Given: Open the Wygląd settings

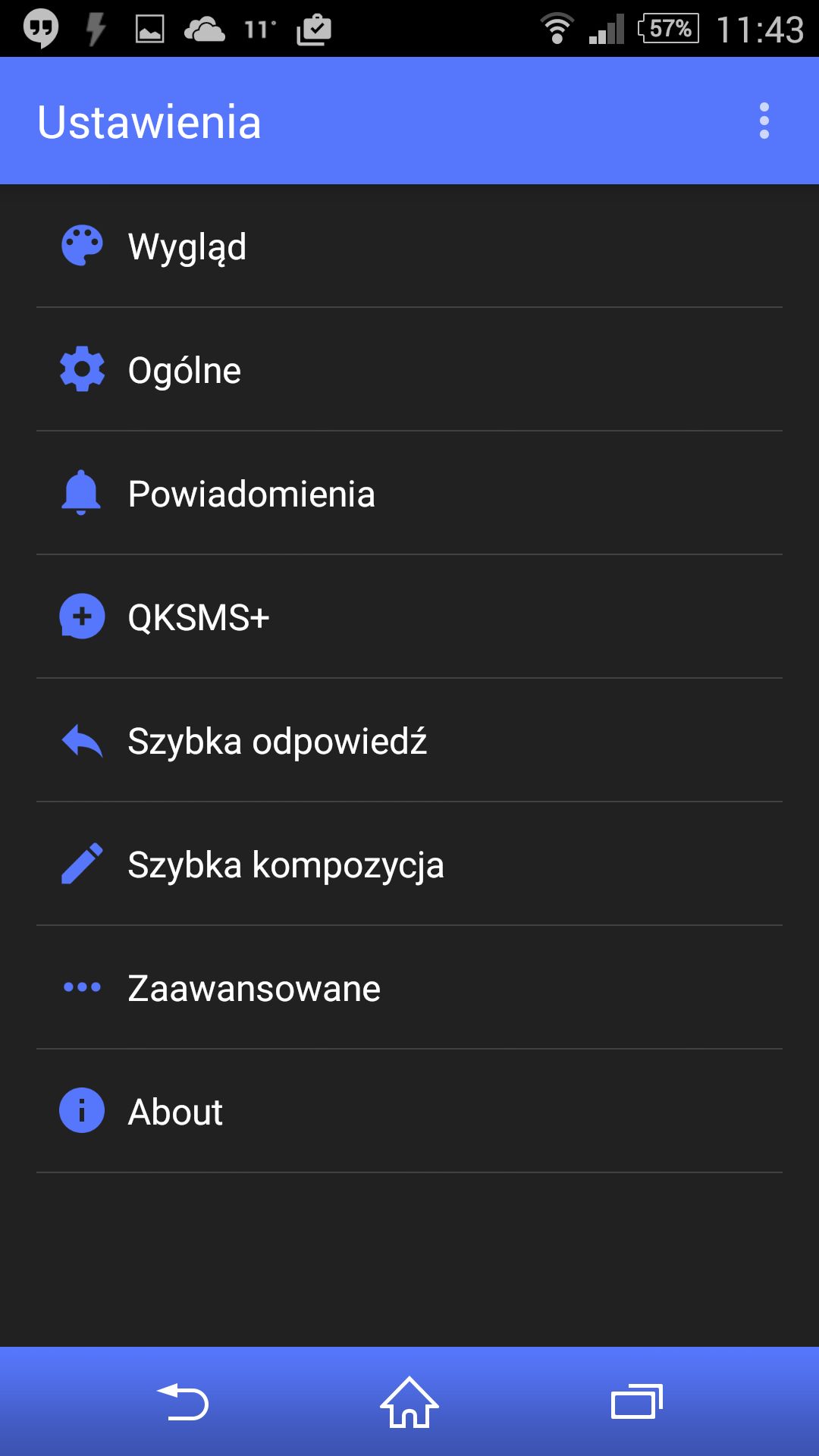Looking at the screenshot, I should [409, 246].
